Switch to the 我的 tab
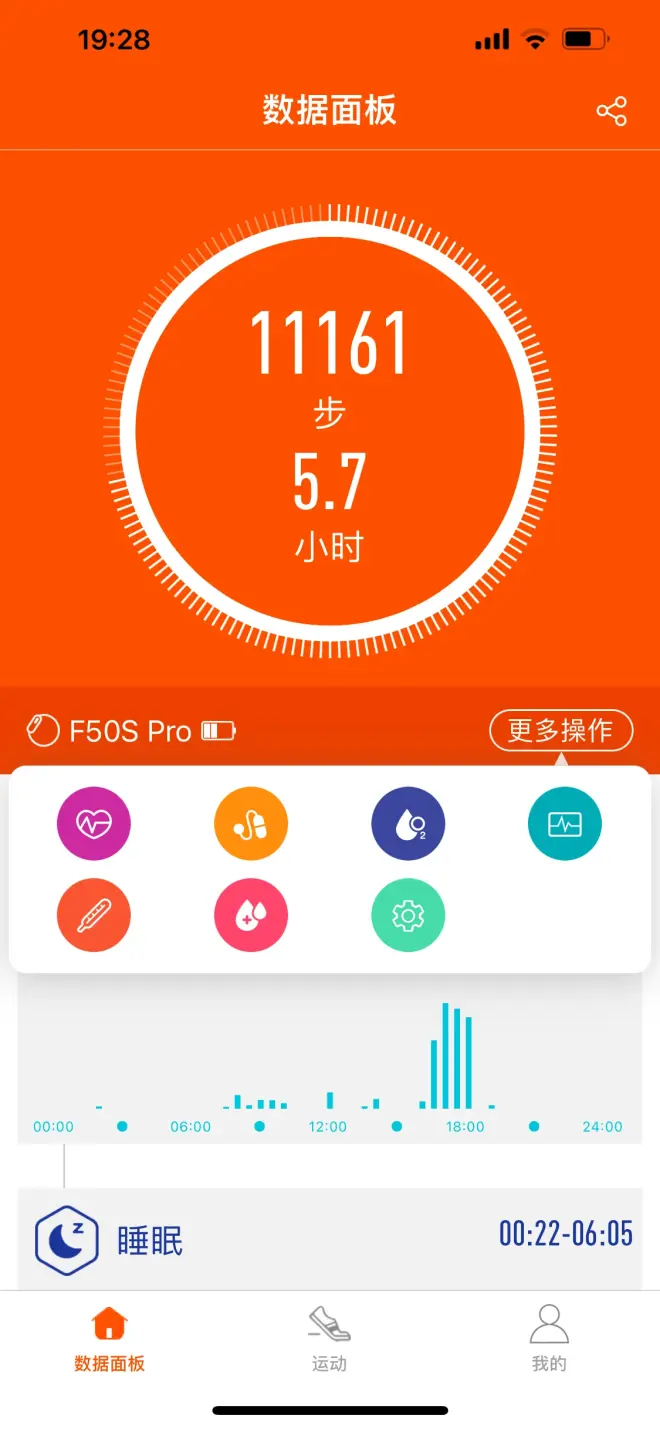Viewport: 660px width, 1429px height. [549, 1339]
